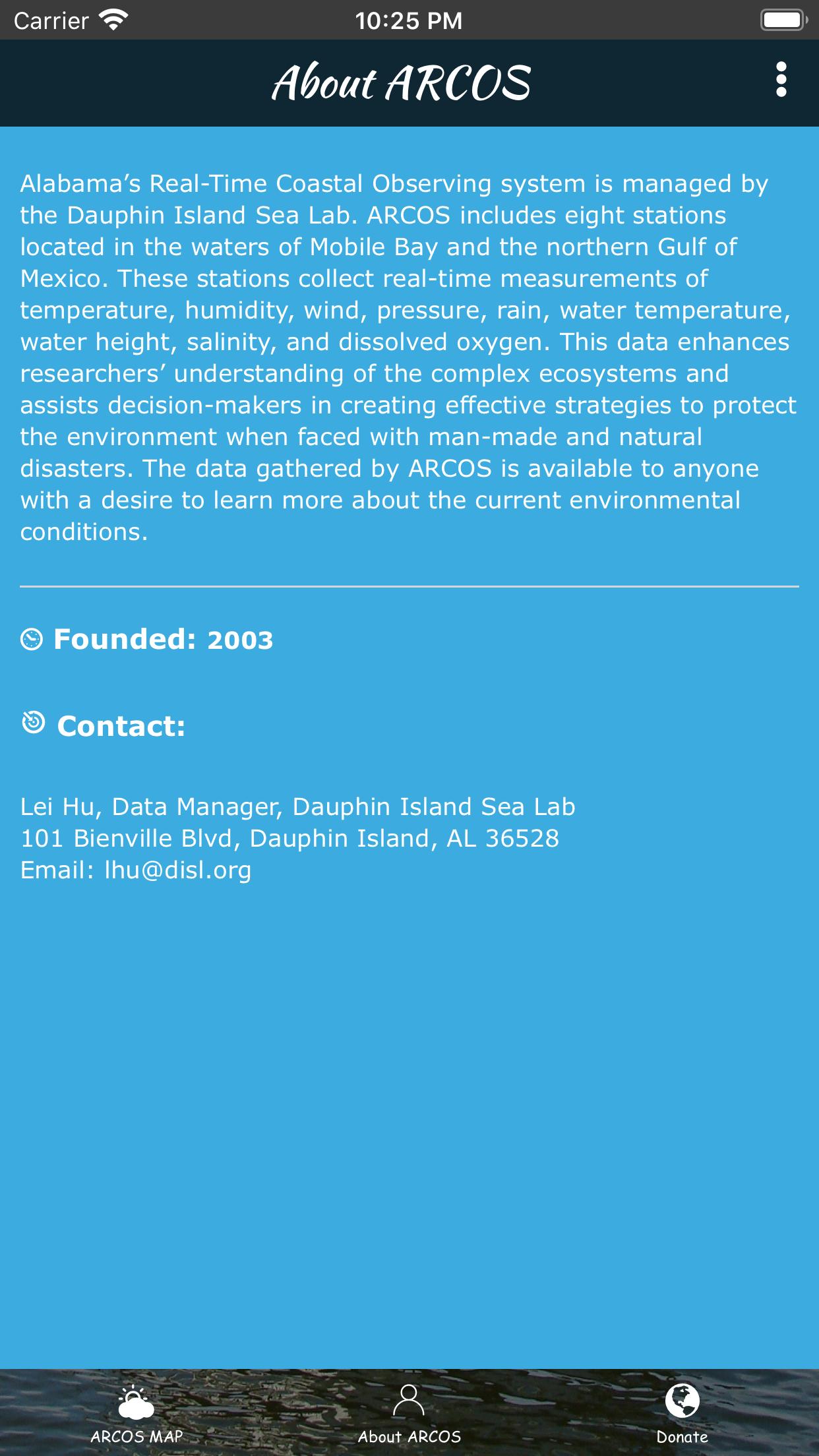Click the name Lei Hu, Data Manager
Screen dimensions: 819x1456
pyautogui.click(x=298, y=805)
